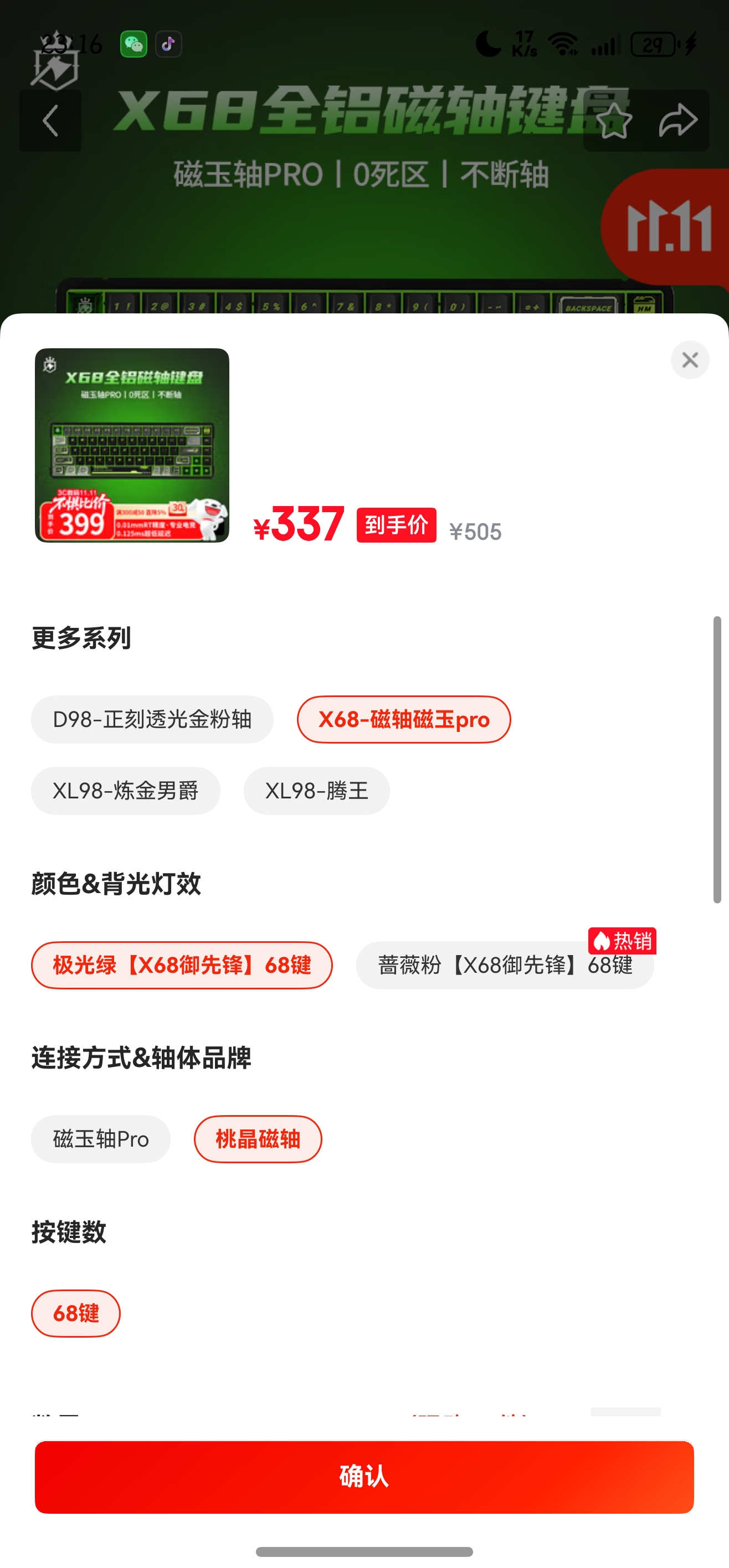Favorite the keyboard via the star icon
The height and width of the screenshot is (1568, 729).
click(615, 120)
